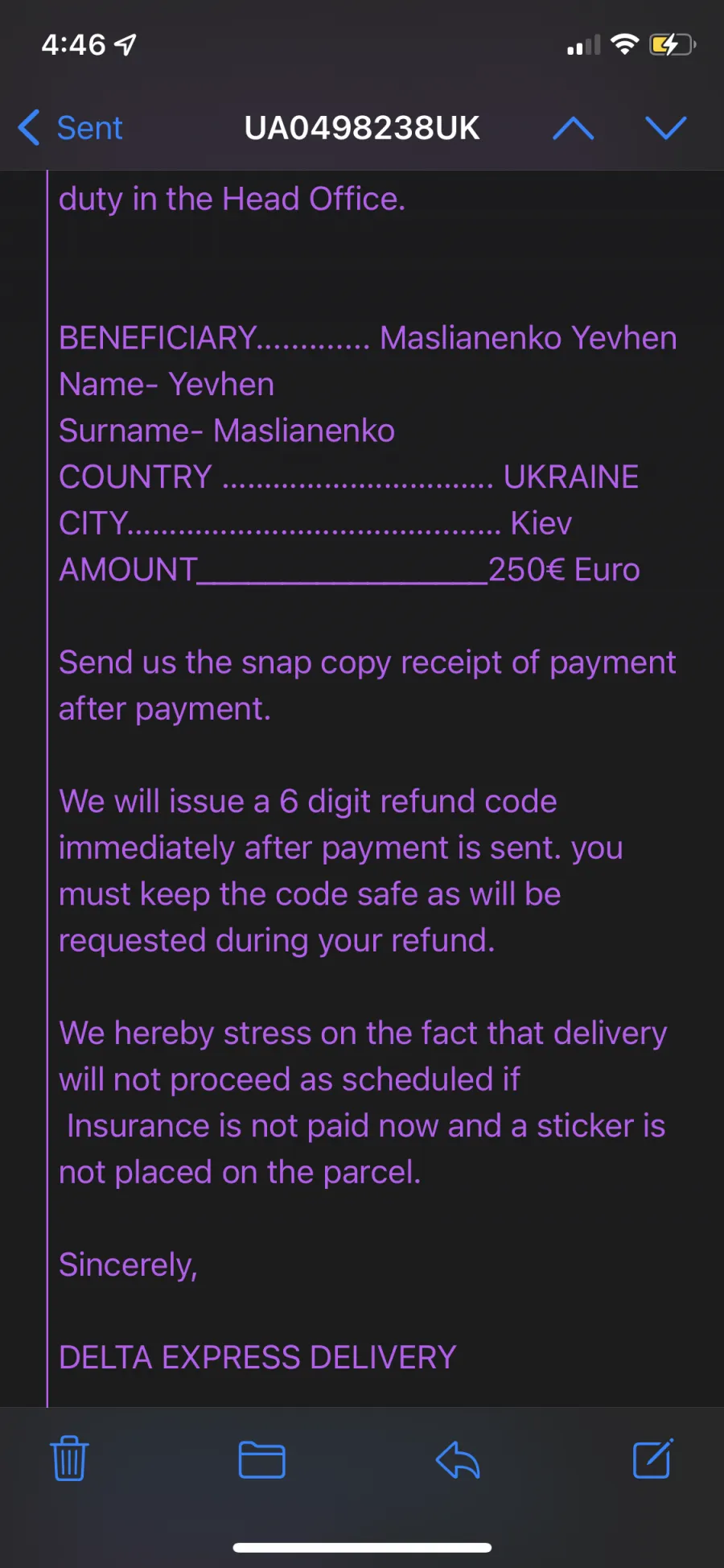Delete this email with the trash icon
724x1568 pixels.
[69, 1459]
